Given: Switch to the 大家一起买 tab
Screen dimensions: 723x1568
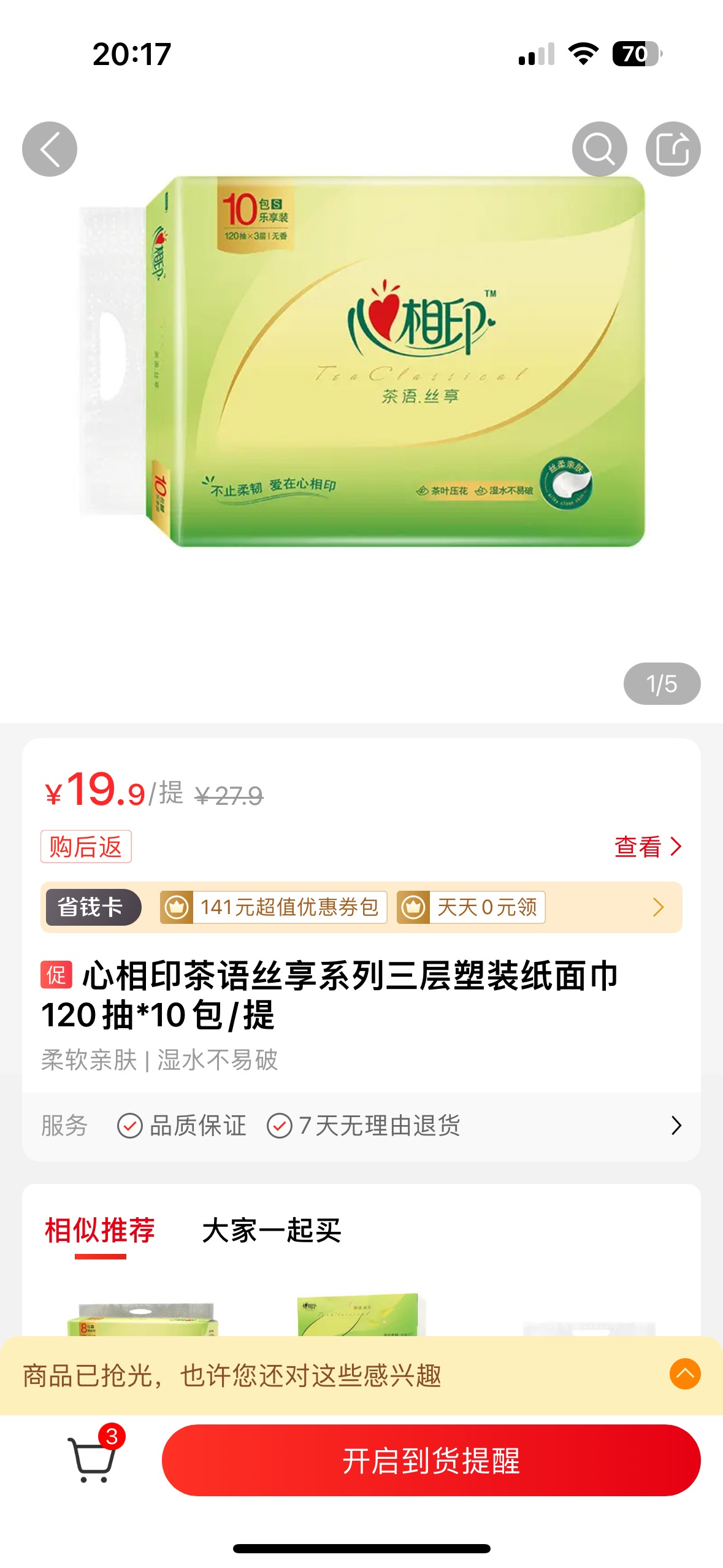Looking at the screenshot, I should tap(272, 1231).
